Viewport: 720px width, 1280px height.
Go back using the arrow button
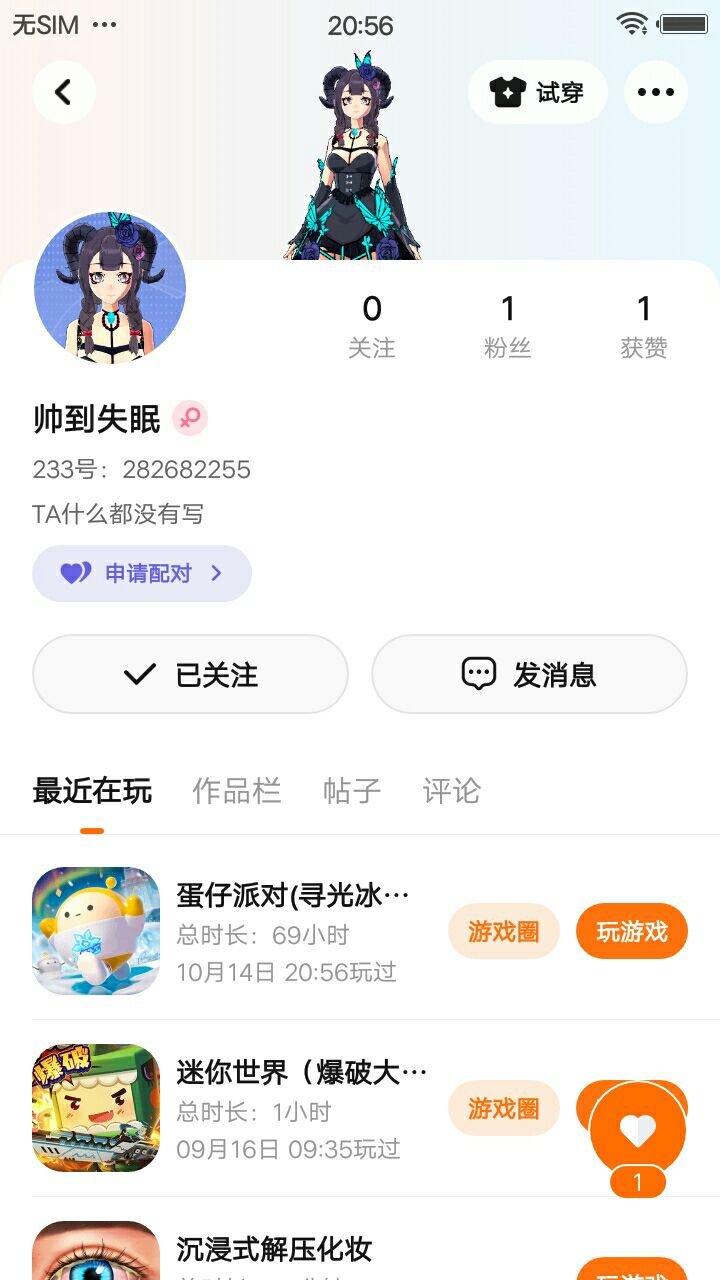(x=63, y=92)
